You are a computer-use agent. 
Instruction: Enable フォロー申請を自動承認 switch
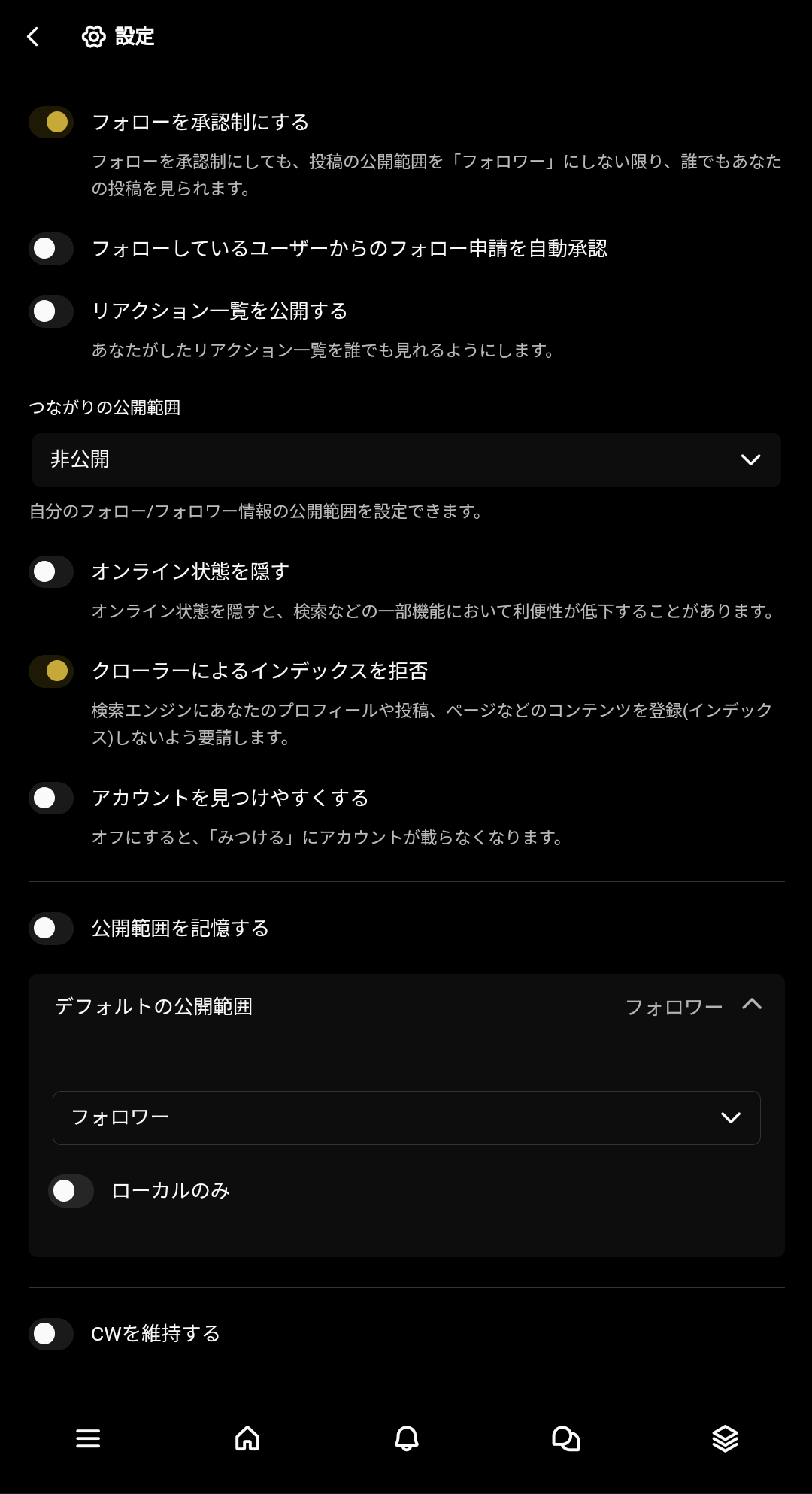[x=51, y=249]
